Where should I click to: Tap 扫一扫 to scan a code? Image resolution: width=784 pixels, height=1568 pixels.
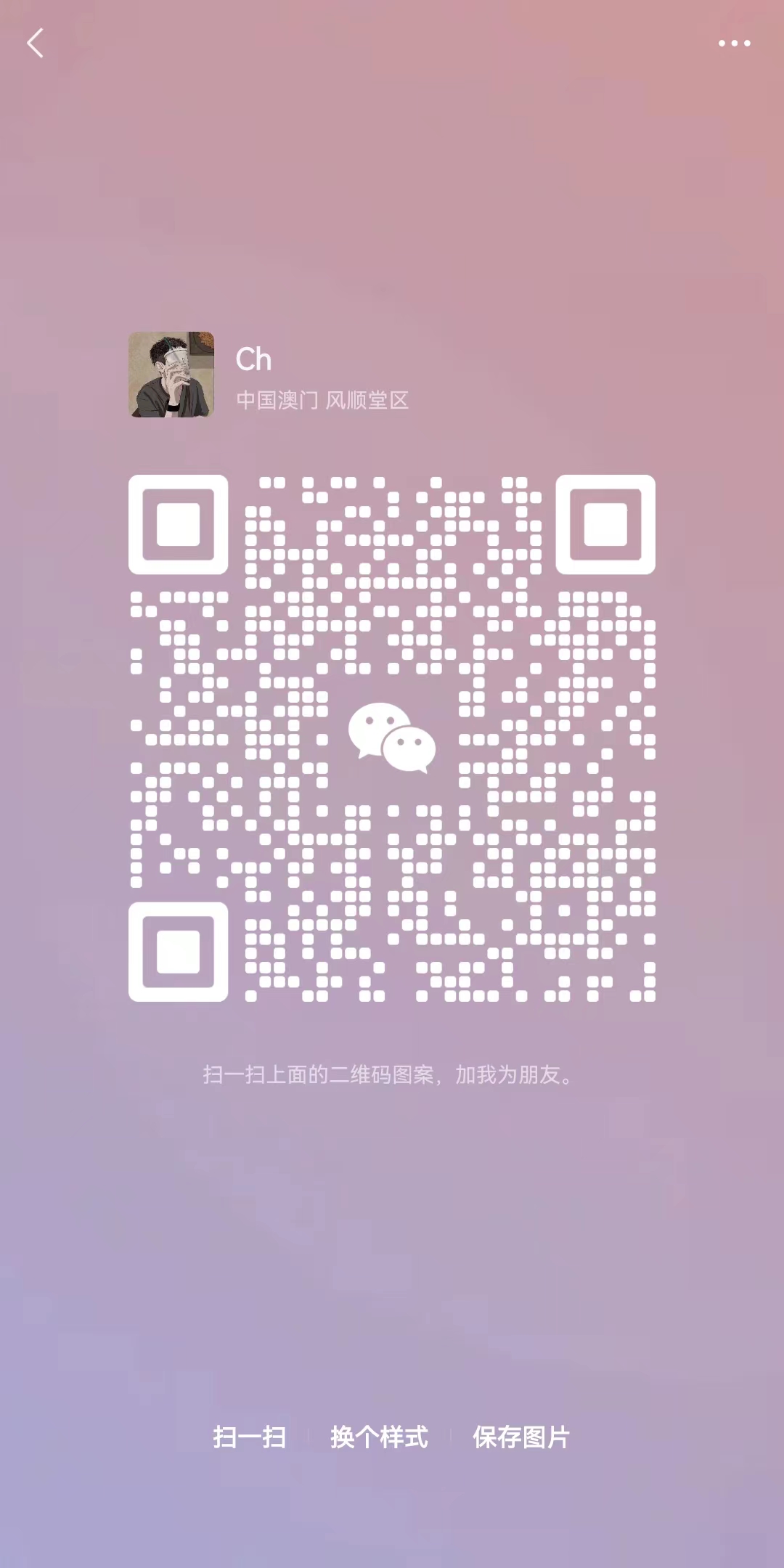point(249,1437)
